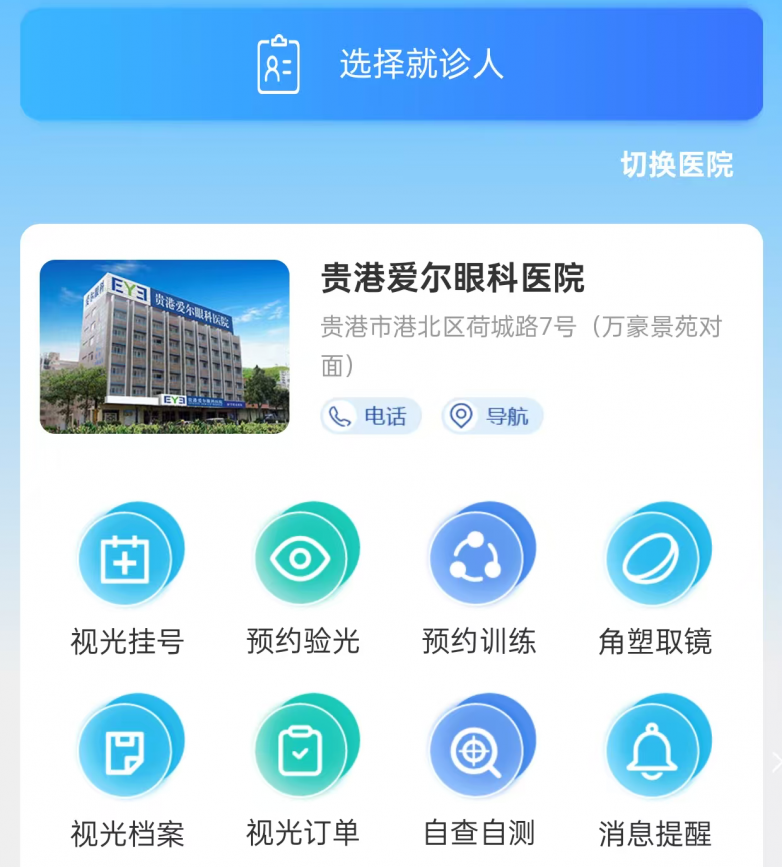This screenshot has height=867, width=782.
Task: Open 导航 to navigate to the hospital
Action: click(492, 416)
